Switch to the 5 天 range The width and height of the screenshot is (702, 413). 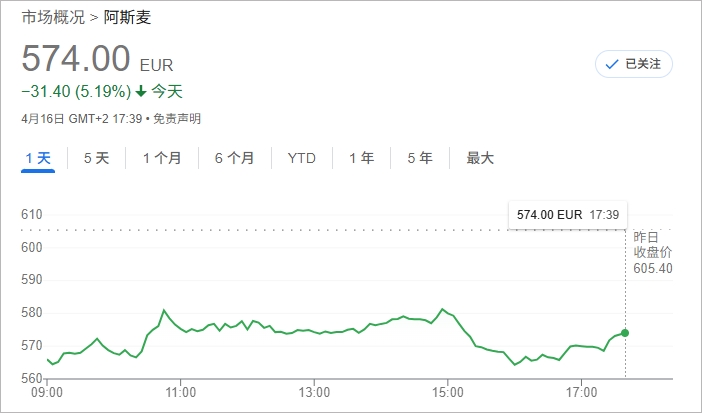tap(96, 158)
